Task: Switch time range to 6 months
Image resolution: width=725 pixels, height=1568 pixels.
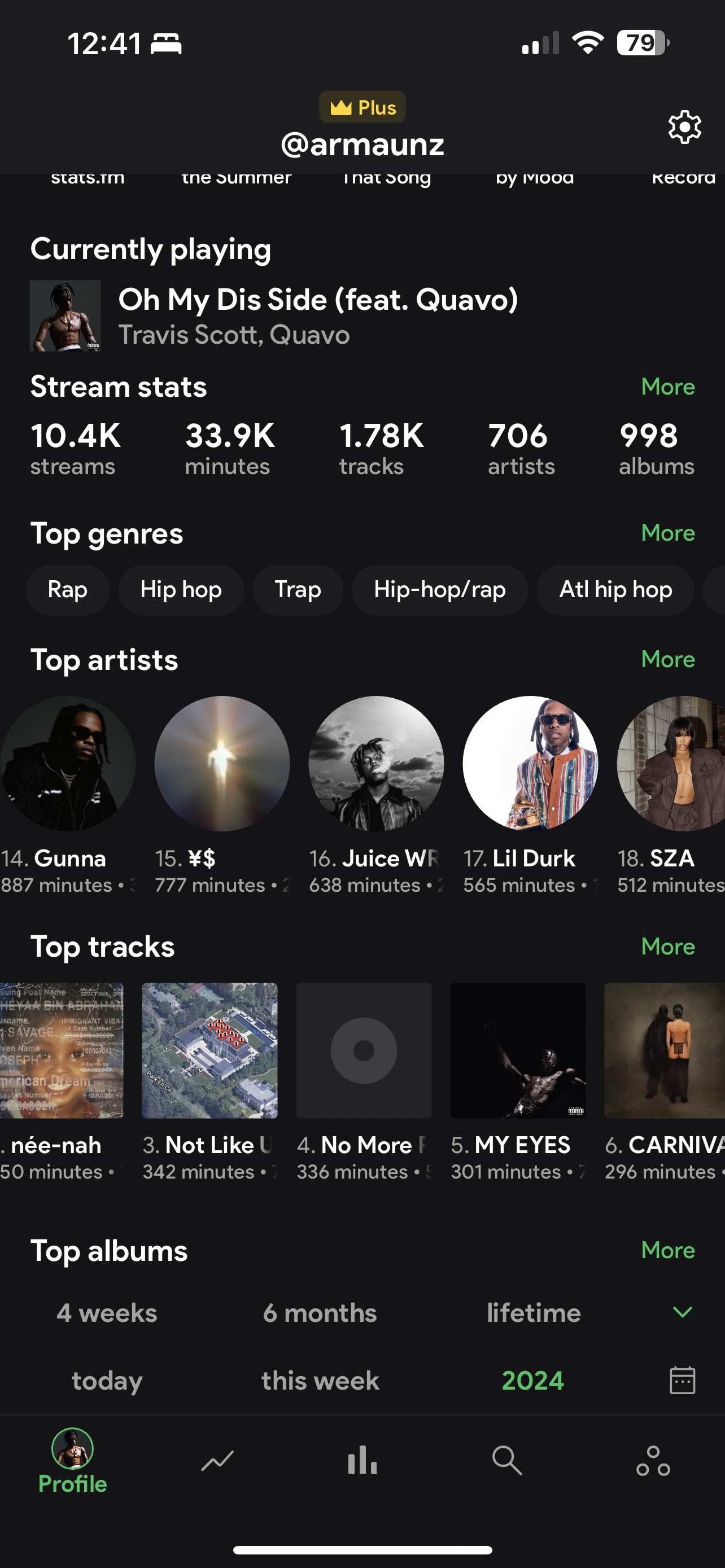Action: [320, 1313]
